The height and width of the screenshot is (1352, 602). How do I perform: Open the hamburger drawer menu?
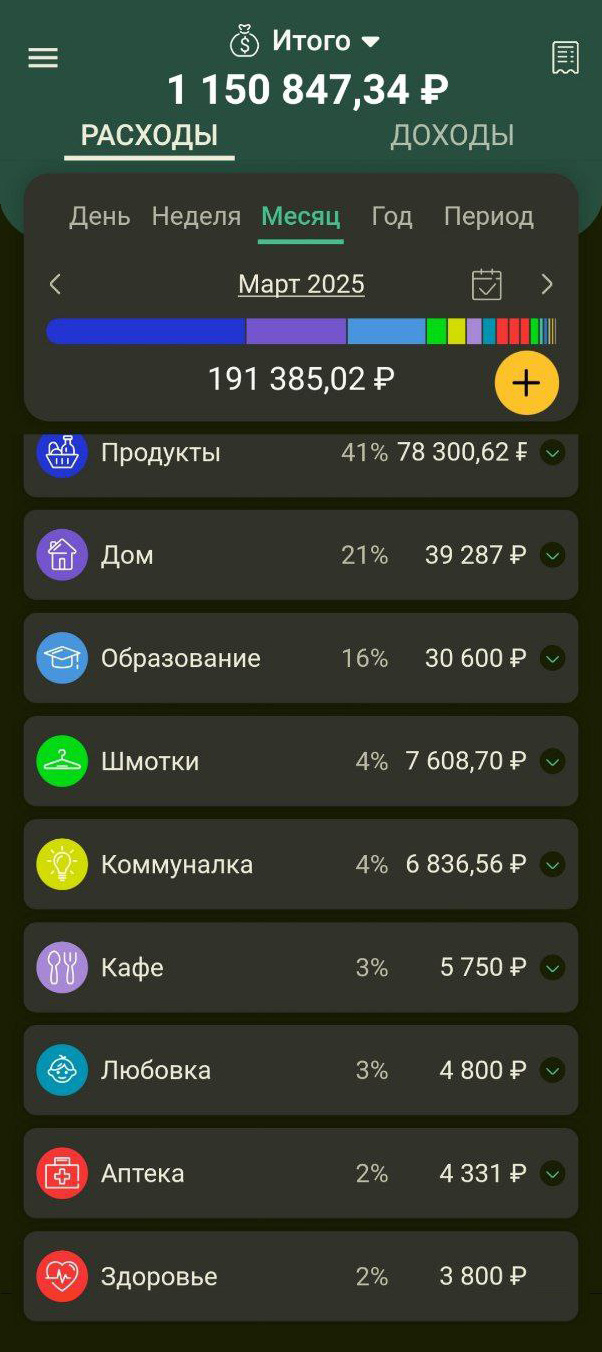[x=43, y=58]
